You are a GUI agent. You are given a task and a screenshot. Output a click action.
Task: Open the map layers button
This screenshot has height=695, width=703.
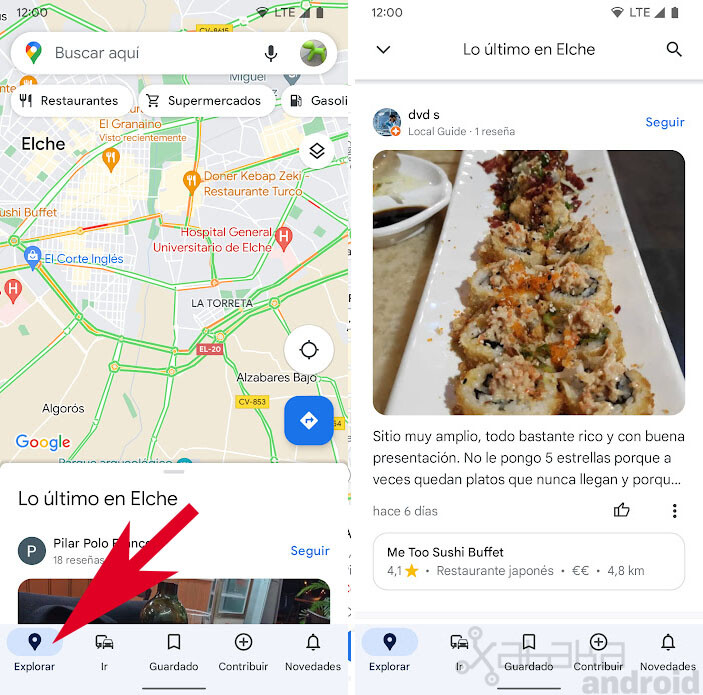316,151
